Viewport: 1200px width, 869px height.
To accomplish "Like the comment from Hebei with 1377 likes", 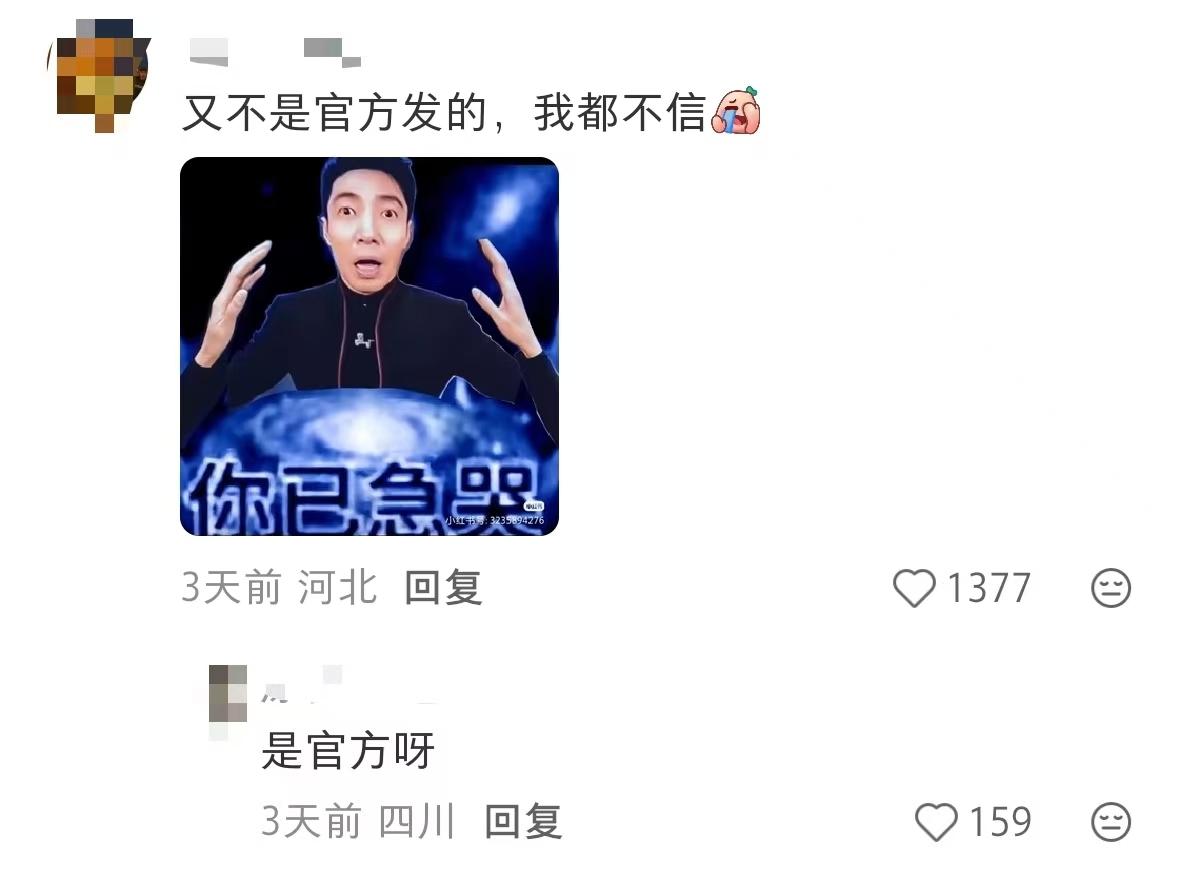I will 914,588.
